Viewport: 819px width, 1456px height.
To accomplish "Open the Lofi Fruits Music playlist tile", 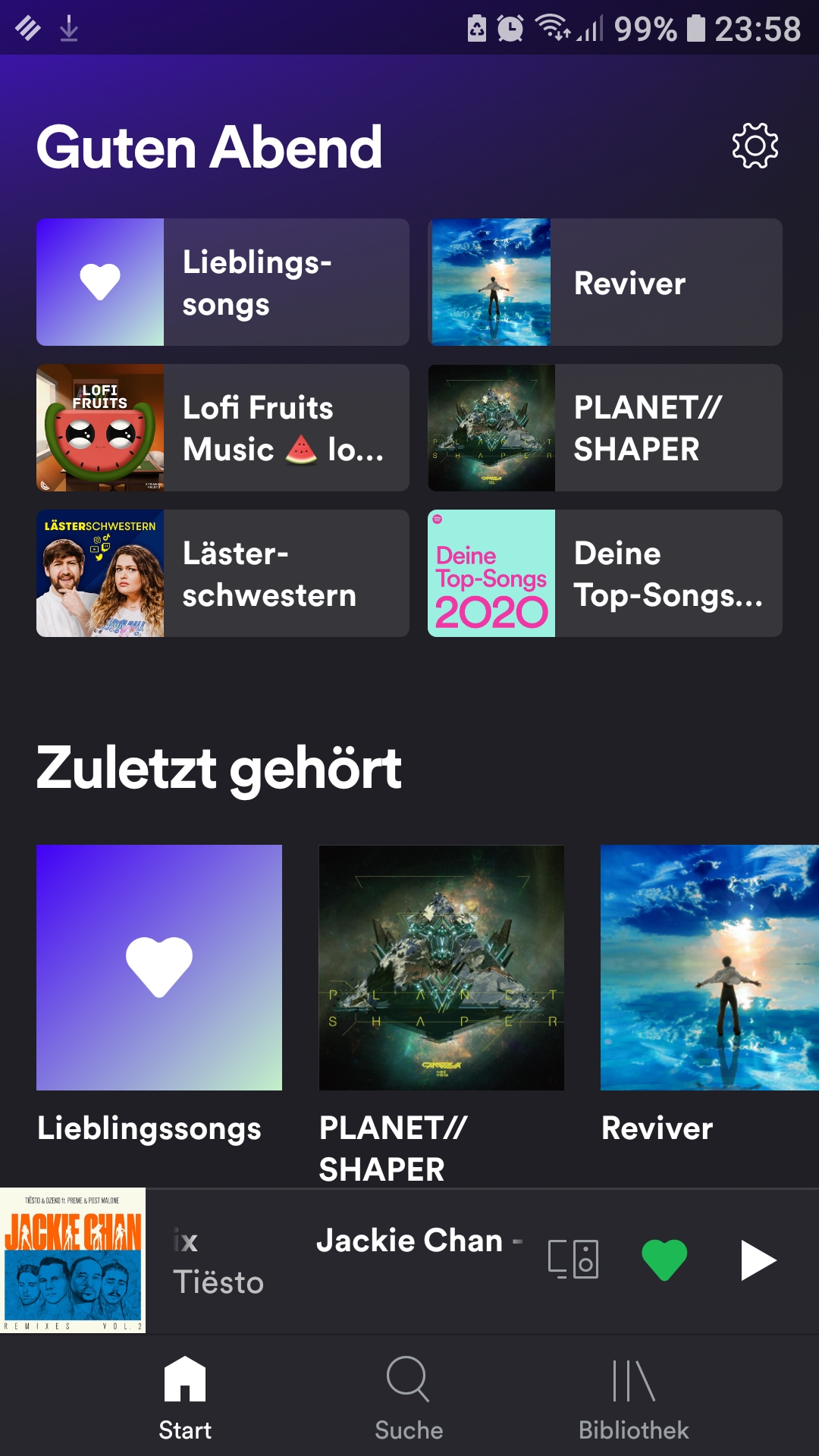I will [x=221, y=427].
